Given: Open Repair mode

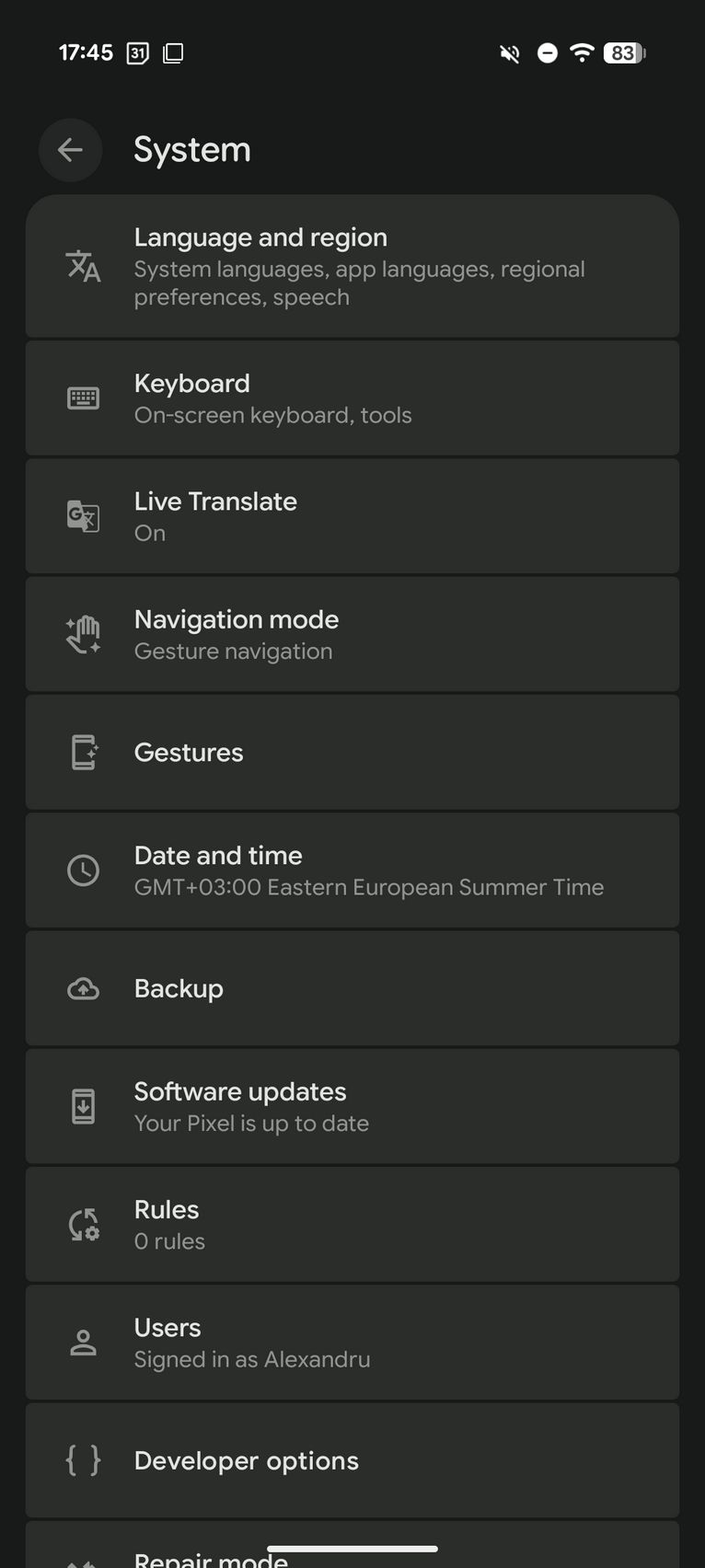Looking at the screenshot, I should [x=352, y=1546].
